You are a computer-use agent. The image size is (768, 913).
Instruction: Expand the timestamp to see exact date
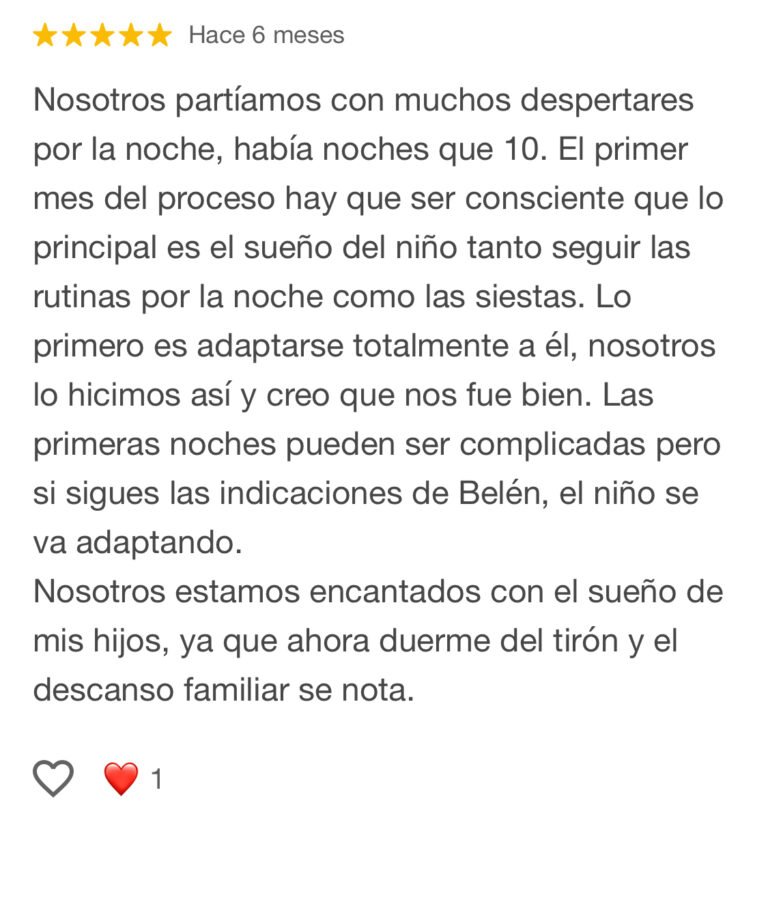coord(262,35)
